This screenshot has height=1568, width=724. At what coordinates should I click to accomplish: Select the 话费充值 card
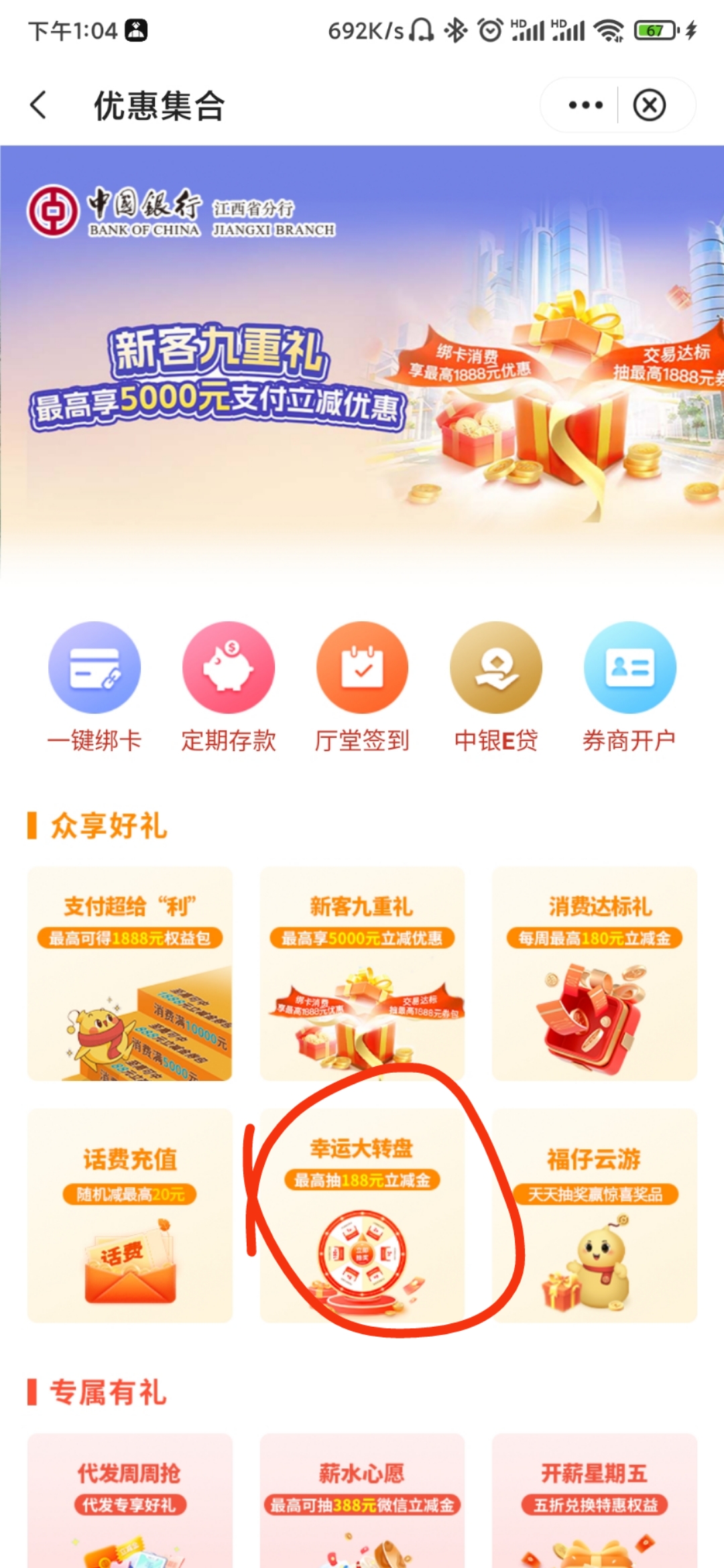tap(130, 1215)
